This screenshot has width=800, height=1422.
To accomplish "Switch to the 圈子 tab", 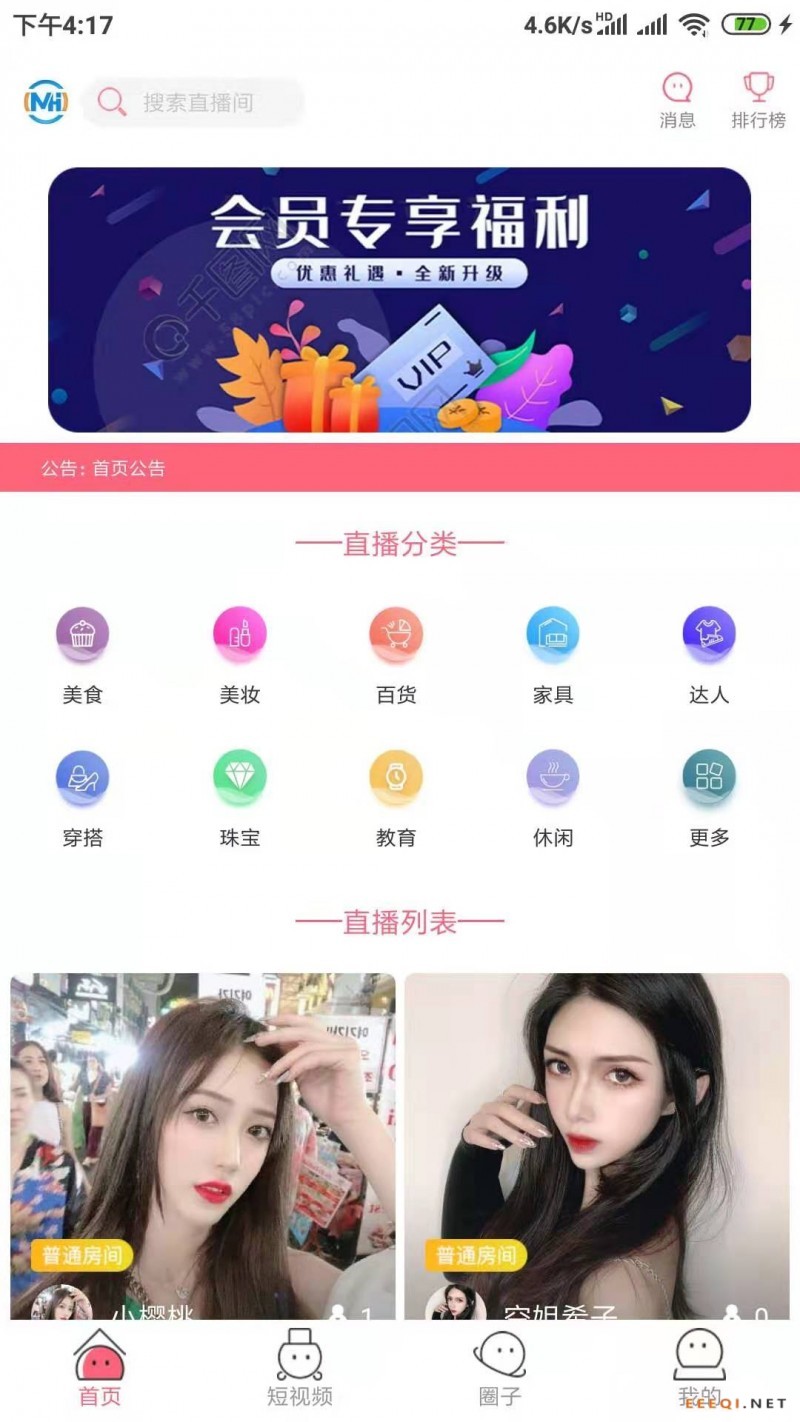I will tap(498, 1370).
